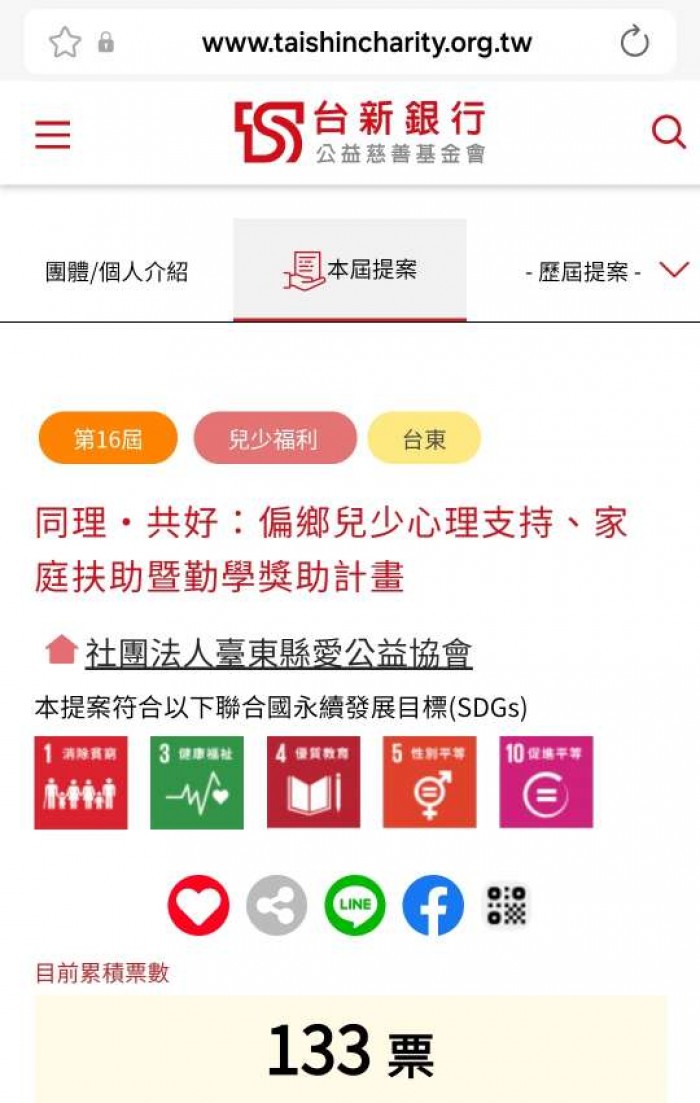
Task: Open the hamburger menu
Action: click(53, 135)
